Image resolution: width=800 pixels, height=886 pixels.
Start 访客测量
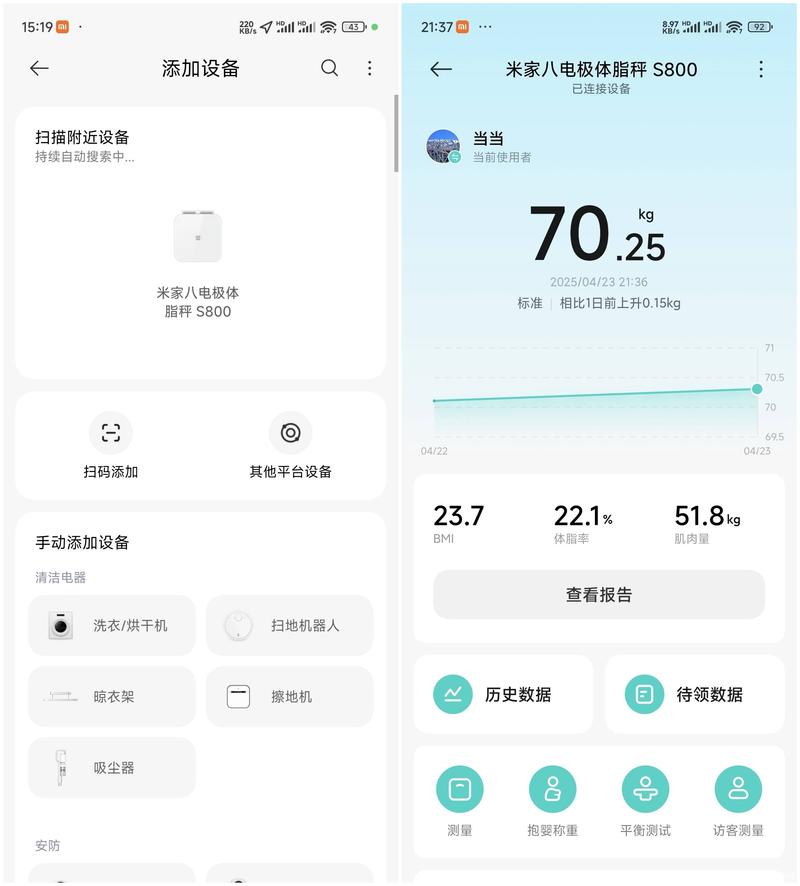click(738, 801)
